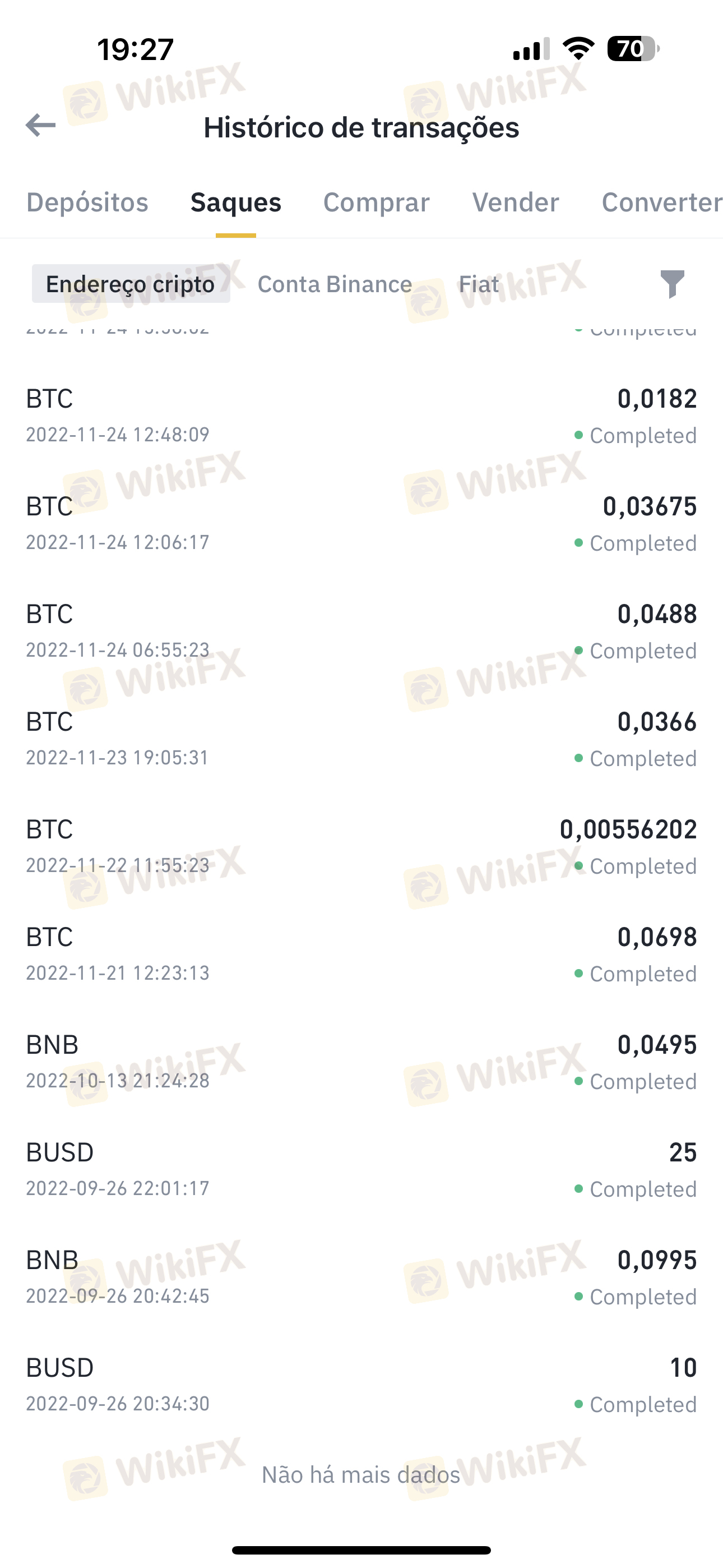723x1568 pixels.
Task: Open the BUSD 10 withdrawal
Action: tap(361, 1385)
